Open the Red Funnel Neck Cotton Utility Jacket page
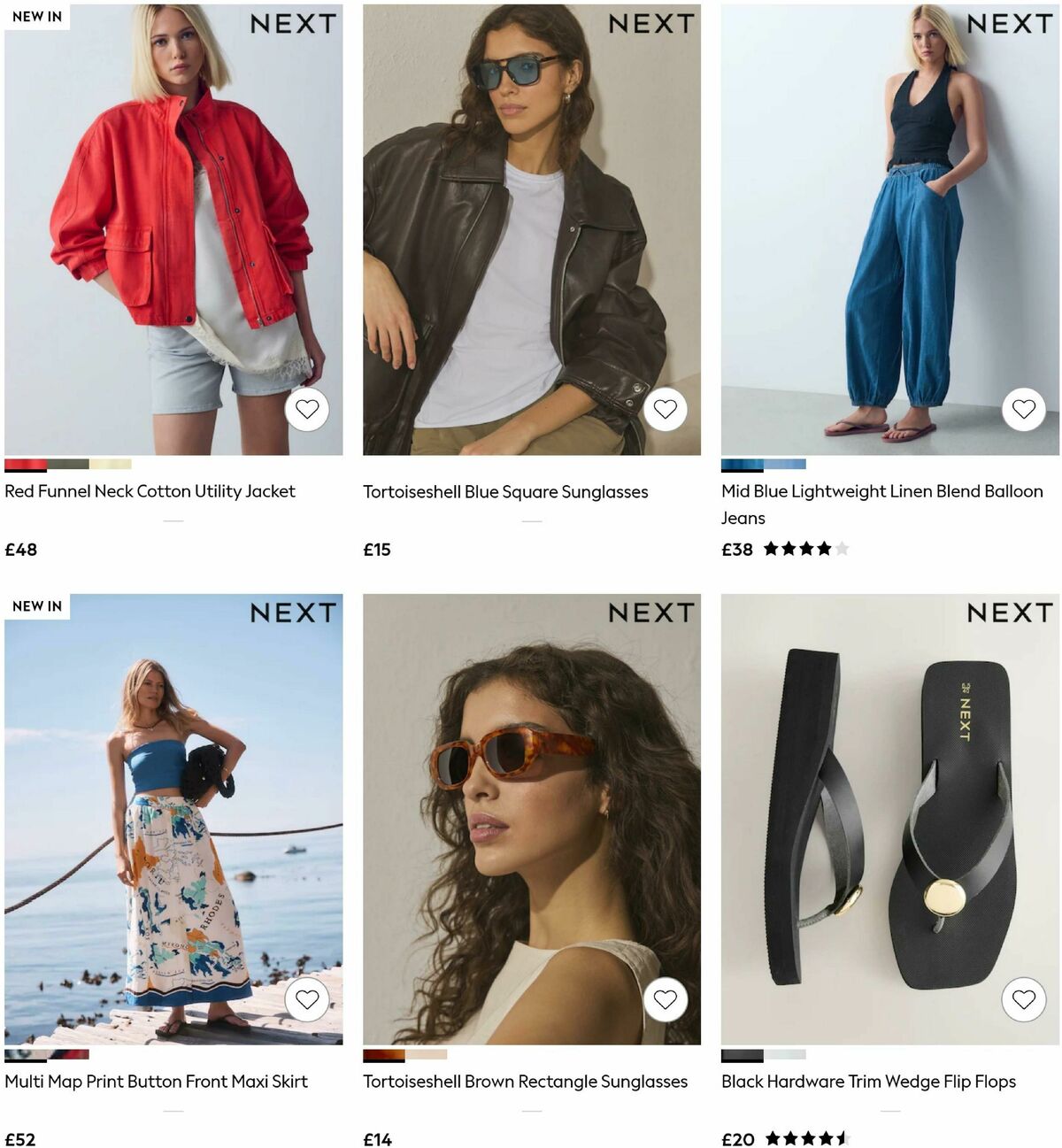This screenshot has height=1148, width=1062. click(150, 491)
